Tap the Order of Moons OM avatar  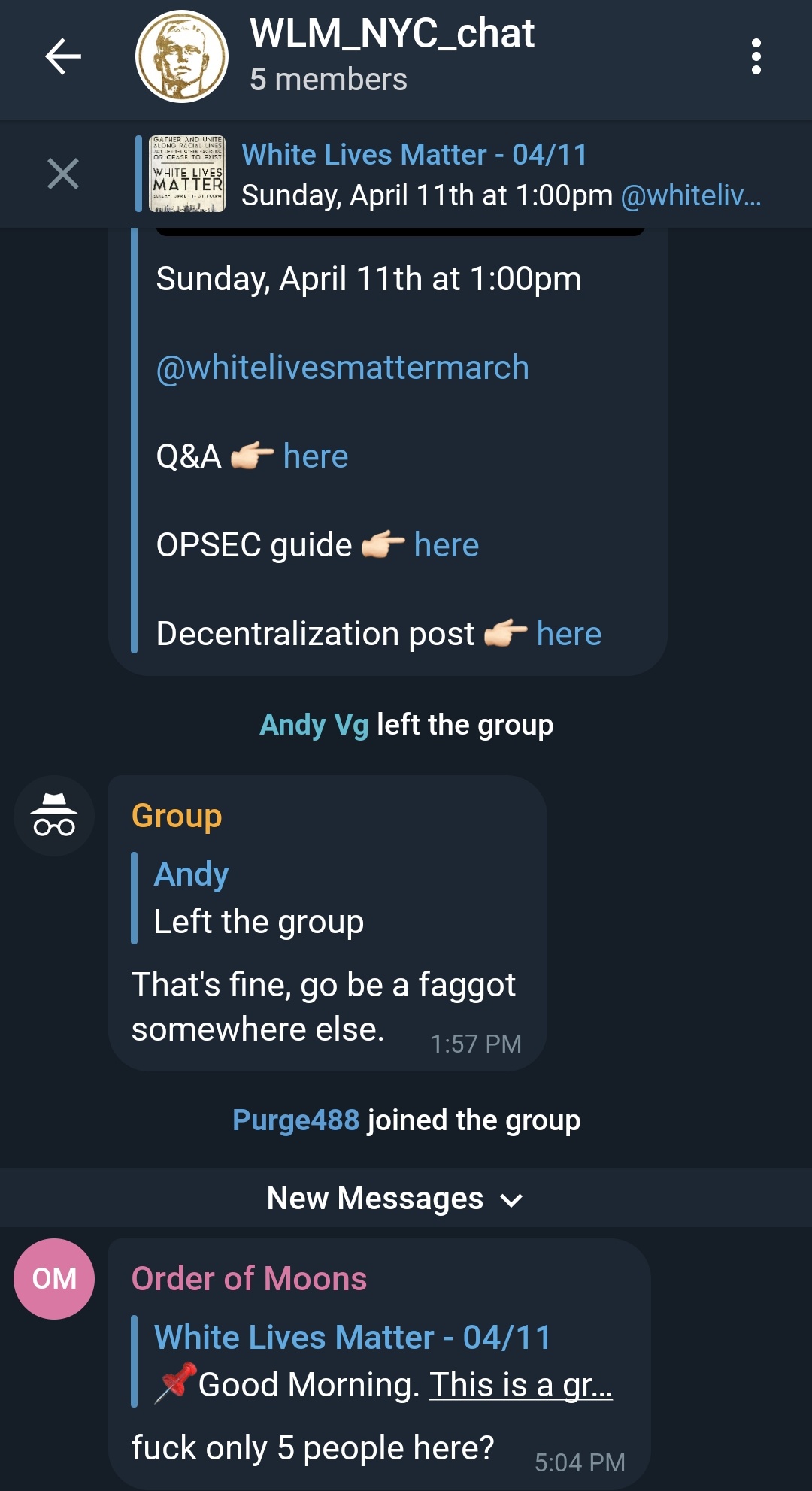click(x=54, y=1279)
